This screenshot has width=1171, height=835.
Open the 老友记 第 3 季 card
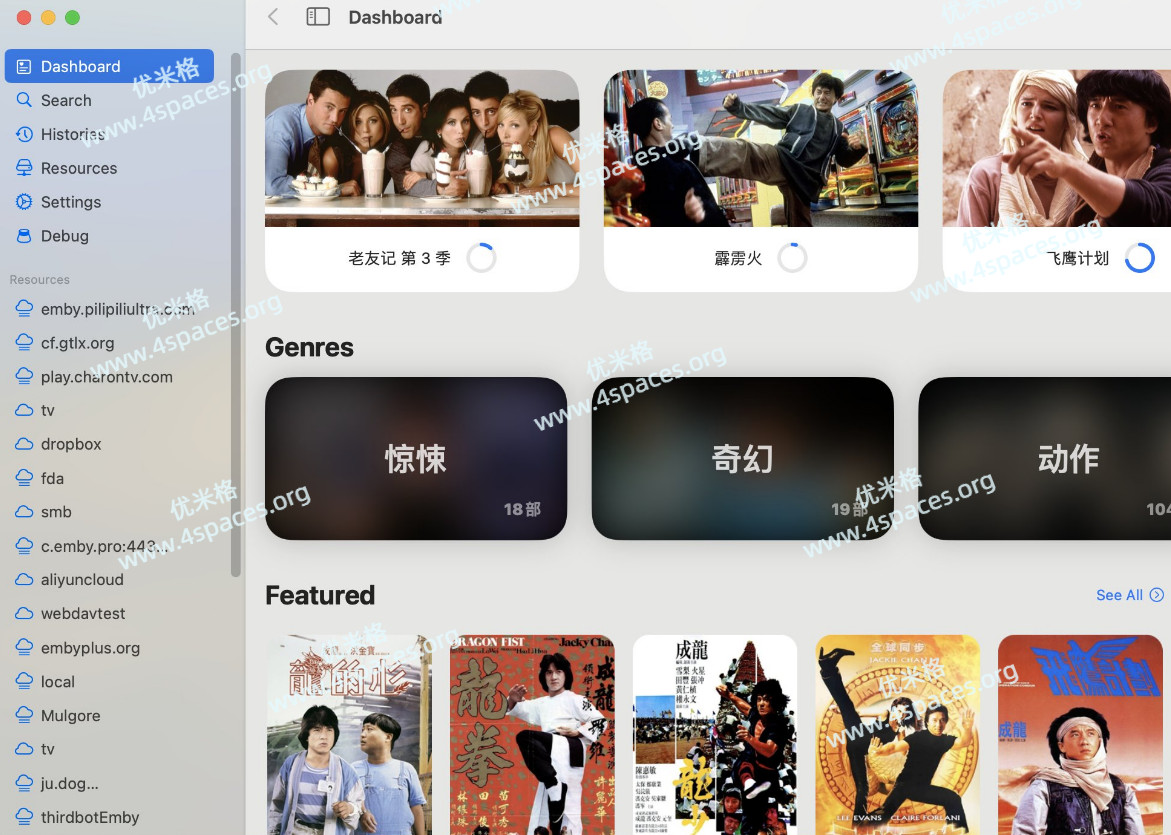click(421, 180)
